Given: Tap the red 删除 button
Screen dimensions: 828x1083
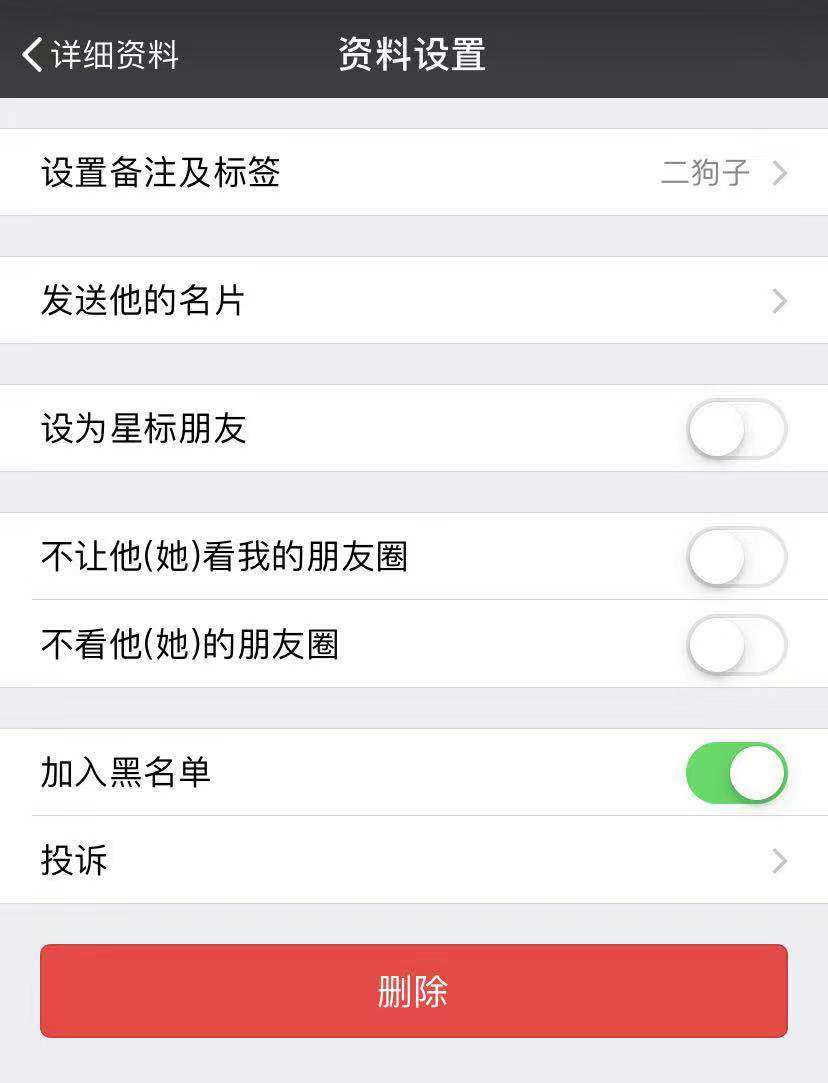Looking at the screenshot, I should (x=414, y=991).
